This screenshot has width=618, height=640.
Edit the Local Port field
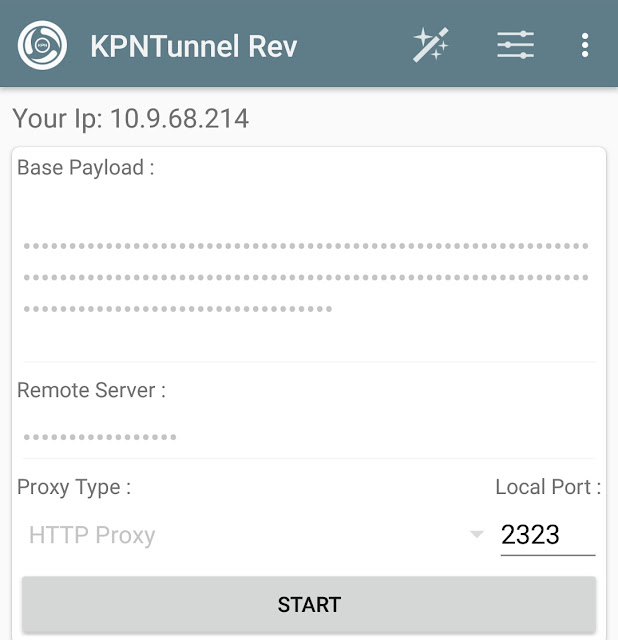(546, 535)
